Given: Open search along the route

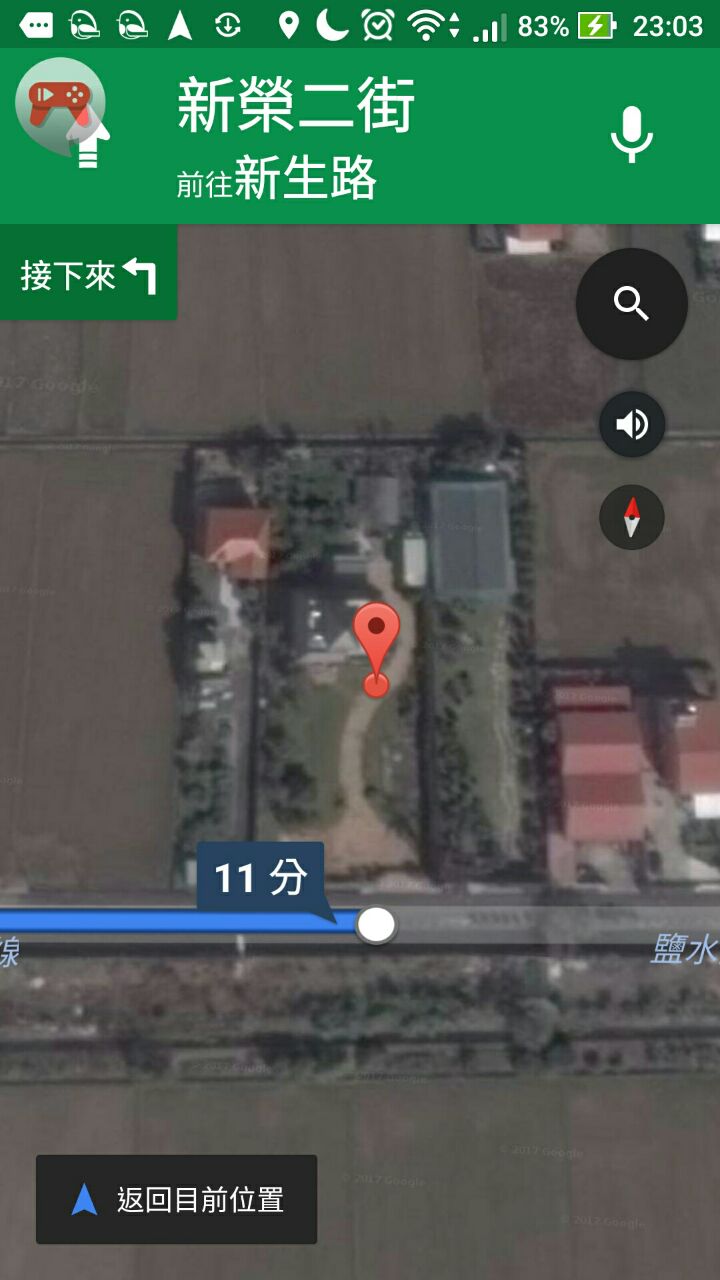Looking at the screenshot, I should [x=631, y=303].
